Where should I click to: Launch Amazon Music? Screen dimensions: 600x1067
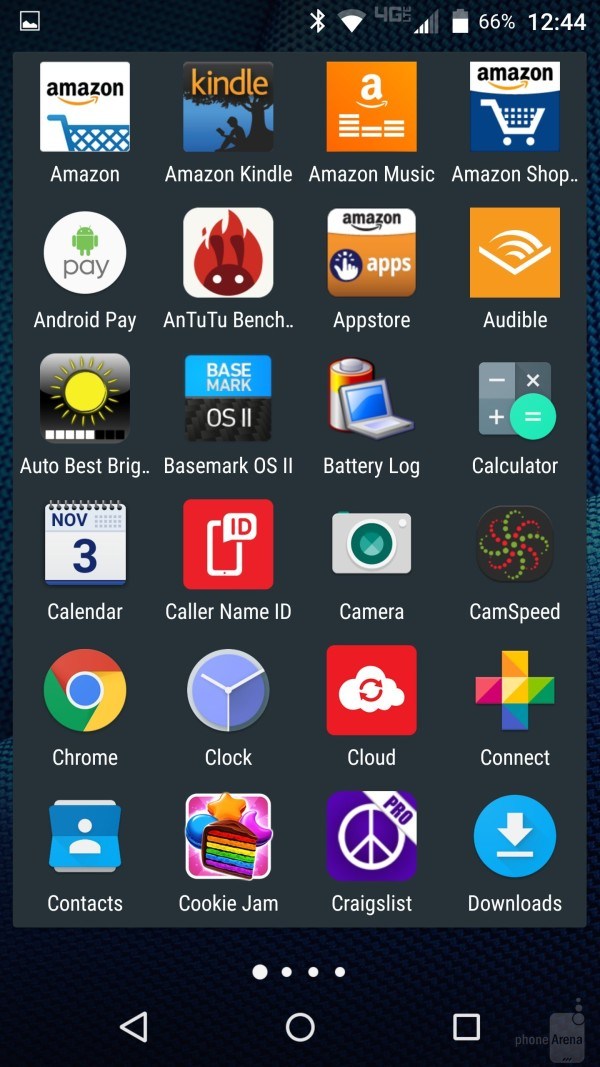point(371,108)
